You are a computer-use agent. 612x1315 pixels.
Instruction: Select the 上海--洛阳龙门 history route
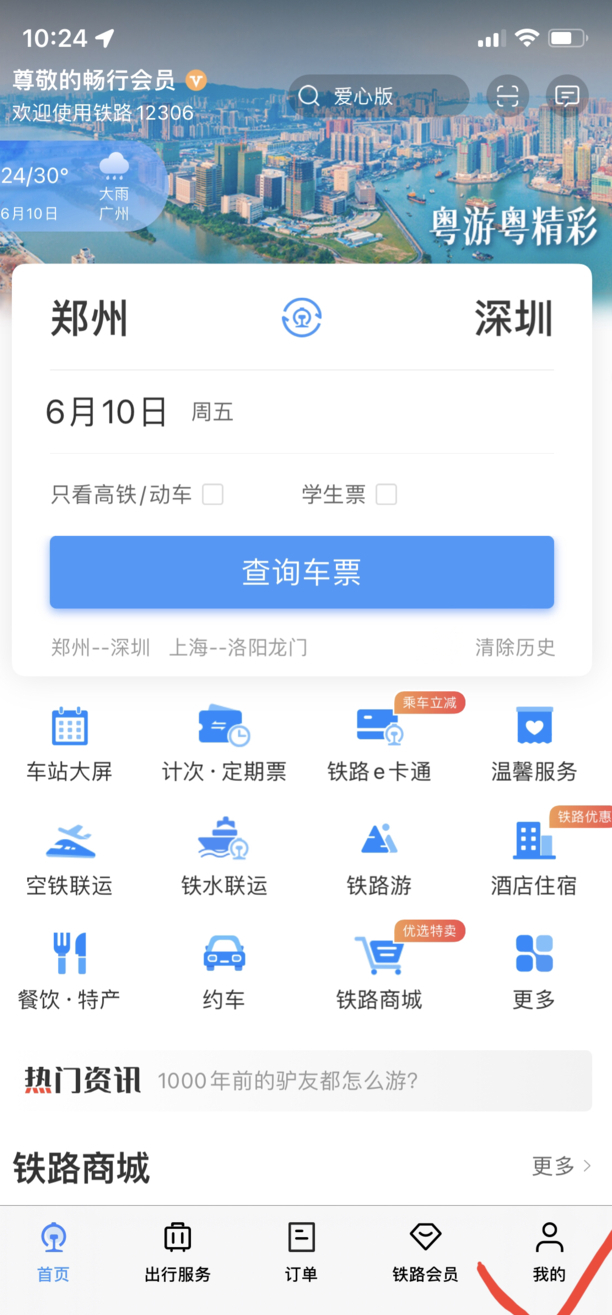coord(238,647)
